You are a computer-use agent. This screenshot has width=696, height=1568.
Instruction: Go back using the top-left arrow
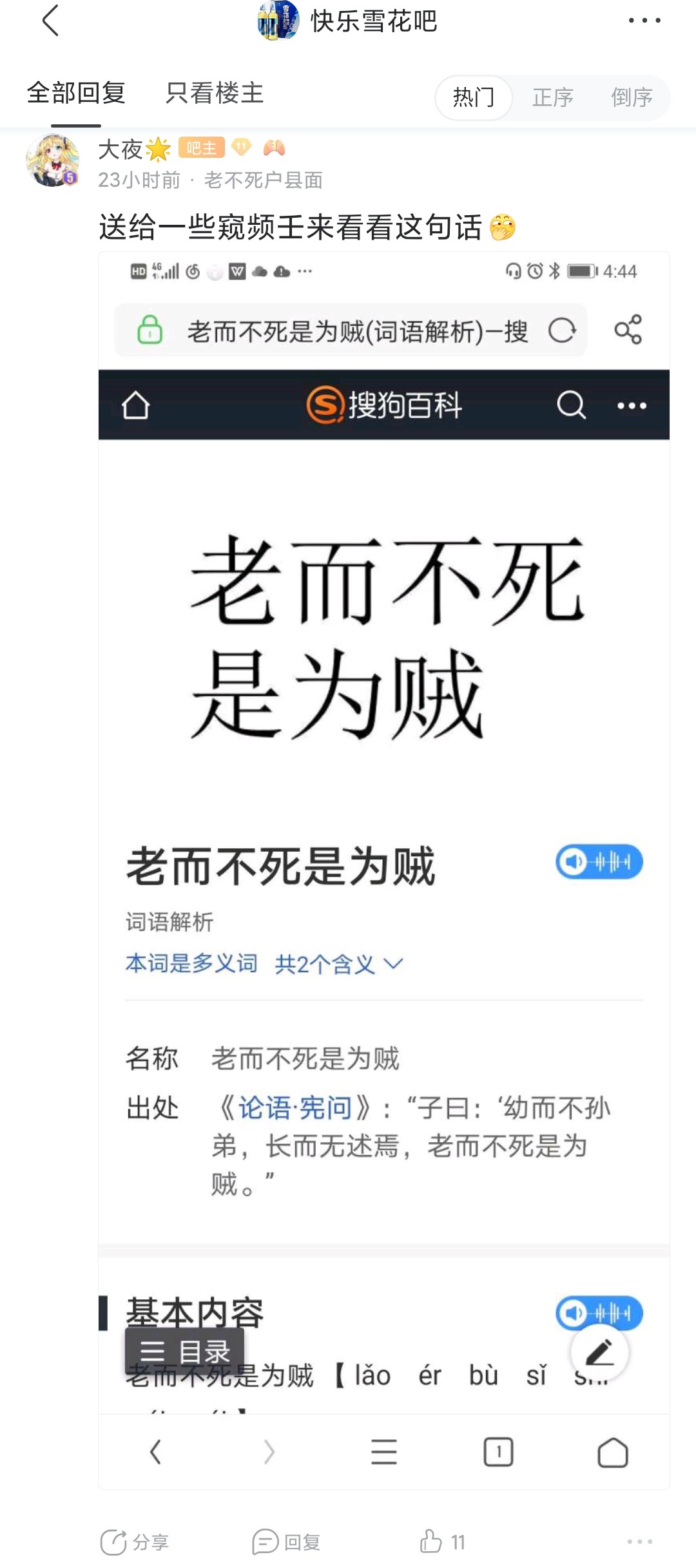(x=50, y=21)
